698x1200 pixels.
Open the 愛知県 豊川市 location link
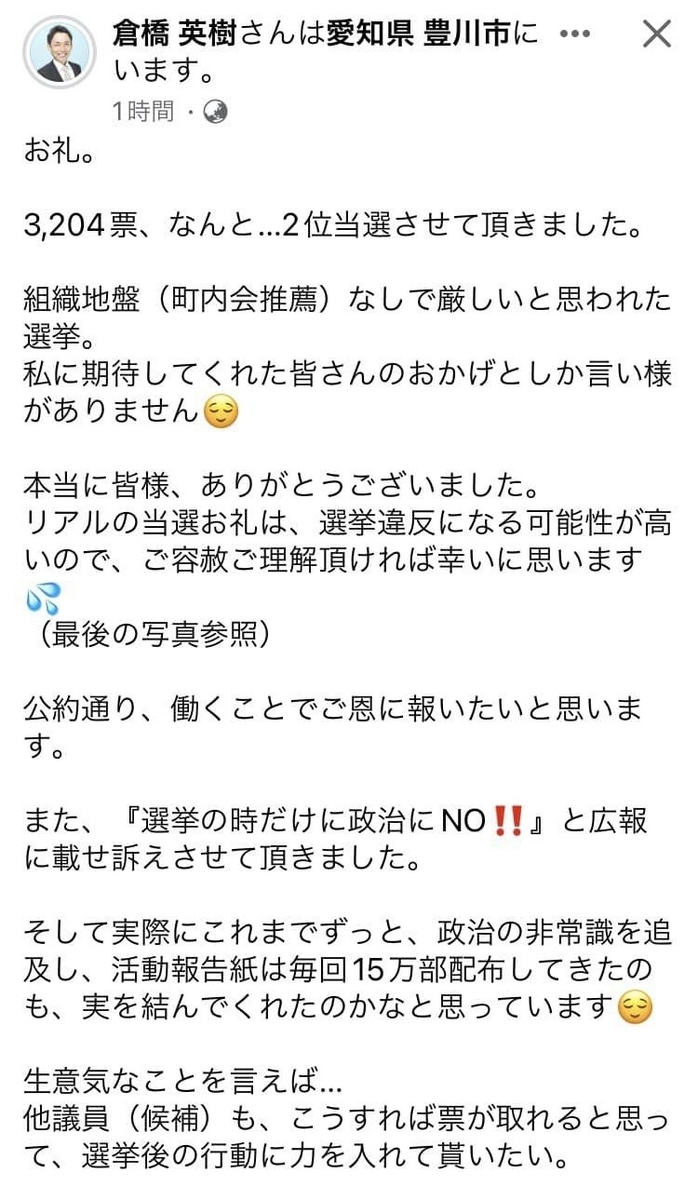(x=419, y=35)
